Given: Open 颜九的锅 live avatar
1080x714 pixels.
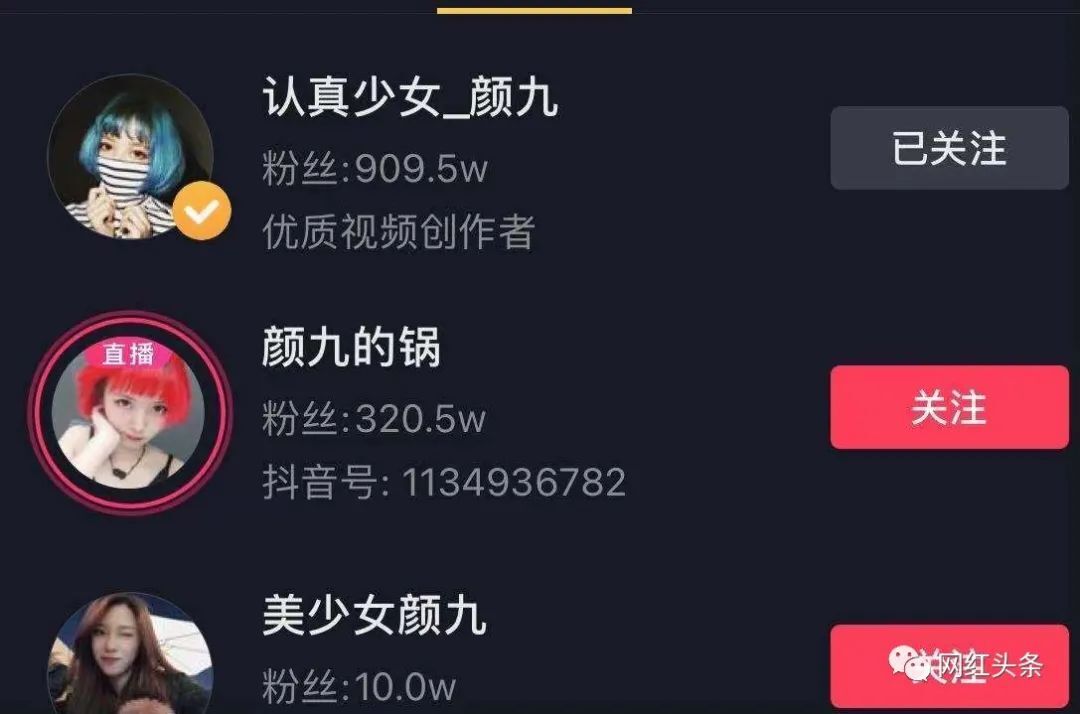Looking at the screenshot, I should 129,411.
